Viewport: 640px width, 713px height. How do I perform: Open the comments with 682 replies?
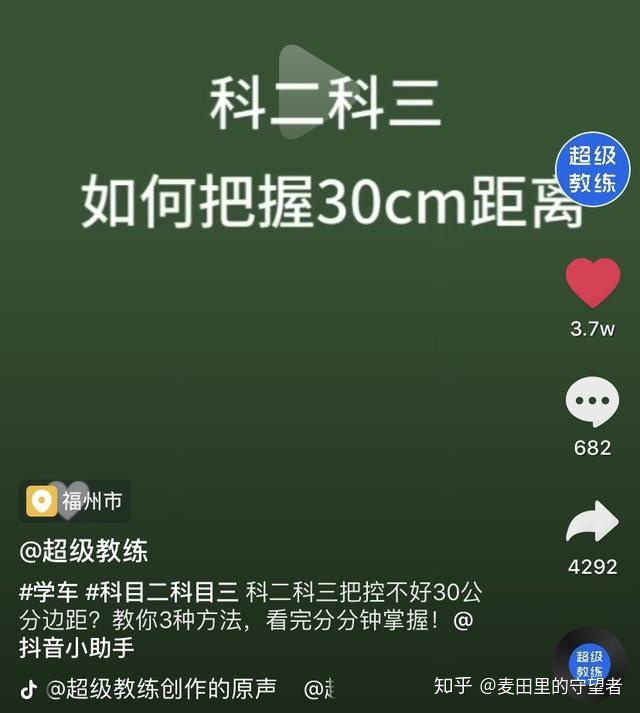click(592, 402)
